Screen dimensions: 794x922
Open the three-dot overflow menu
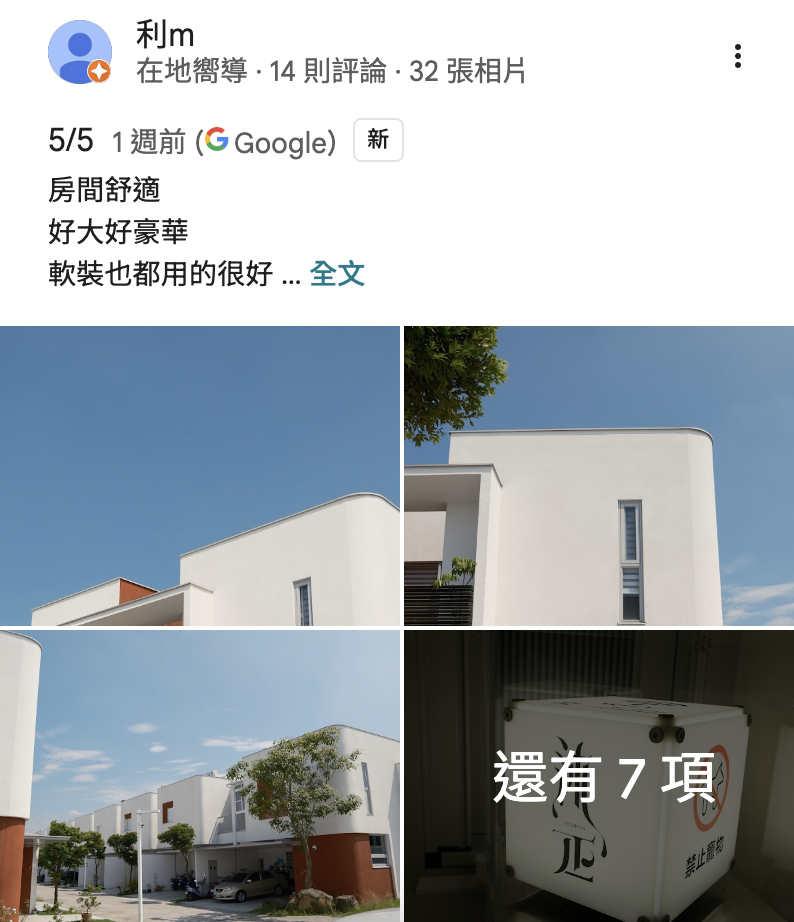click(x=738, y=56)
